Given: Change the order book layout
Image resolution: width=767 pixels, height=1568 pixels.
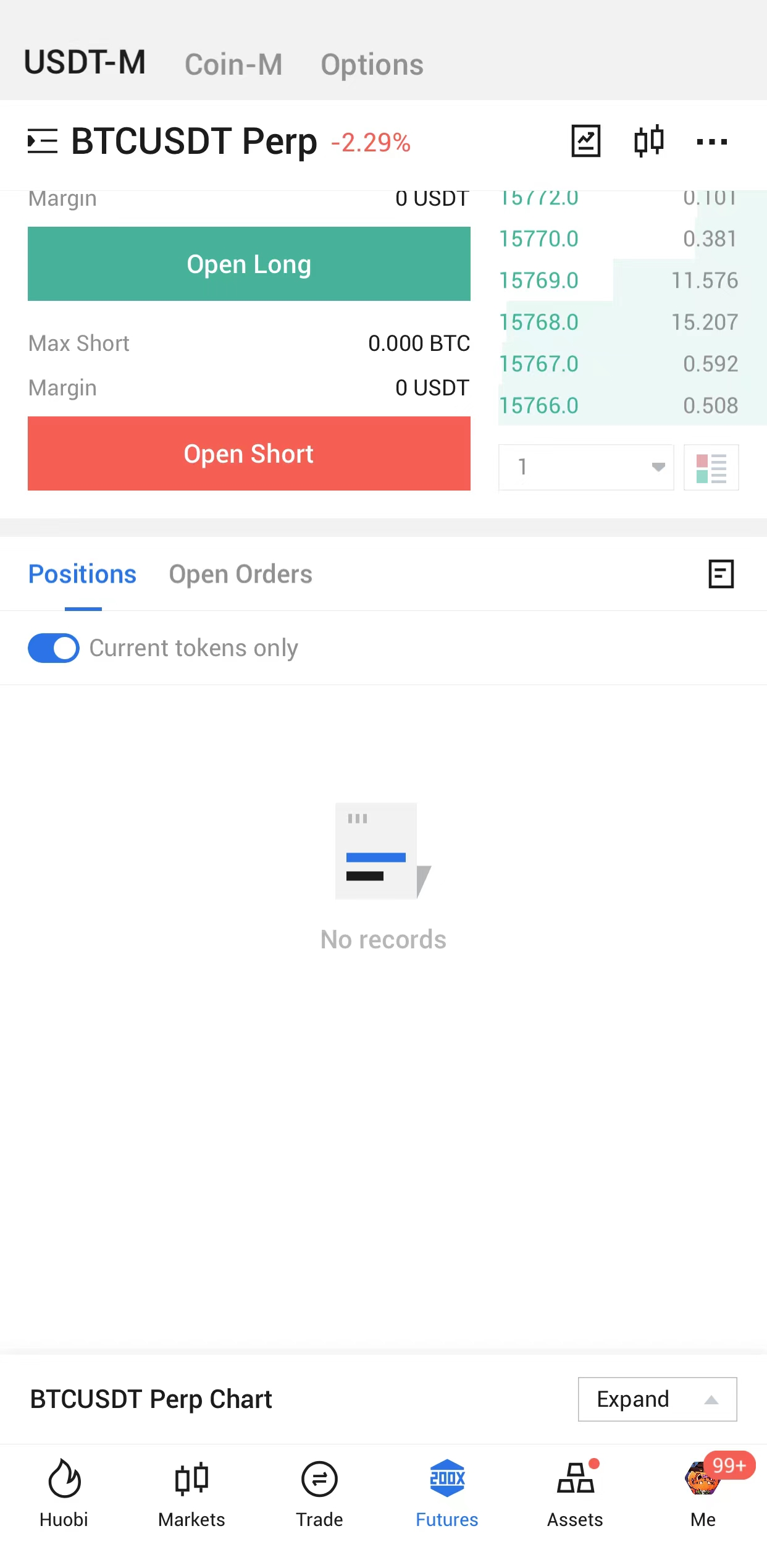Looking at the screenshot, I should click(x=711, y=468).
